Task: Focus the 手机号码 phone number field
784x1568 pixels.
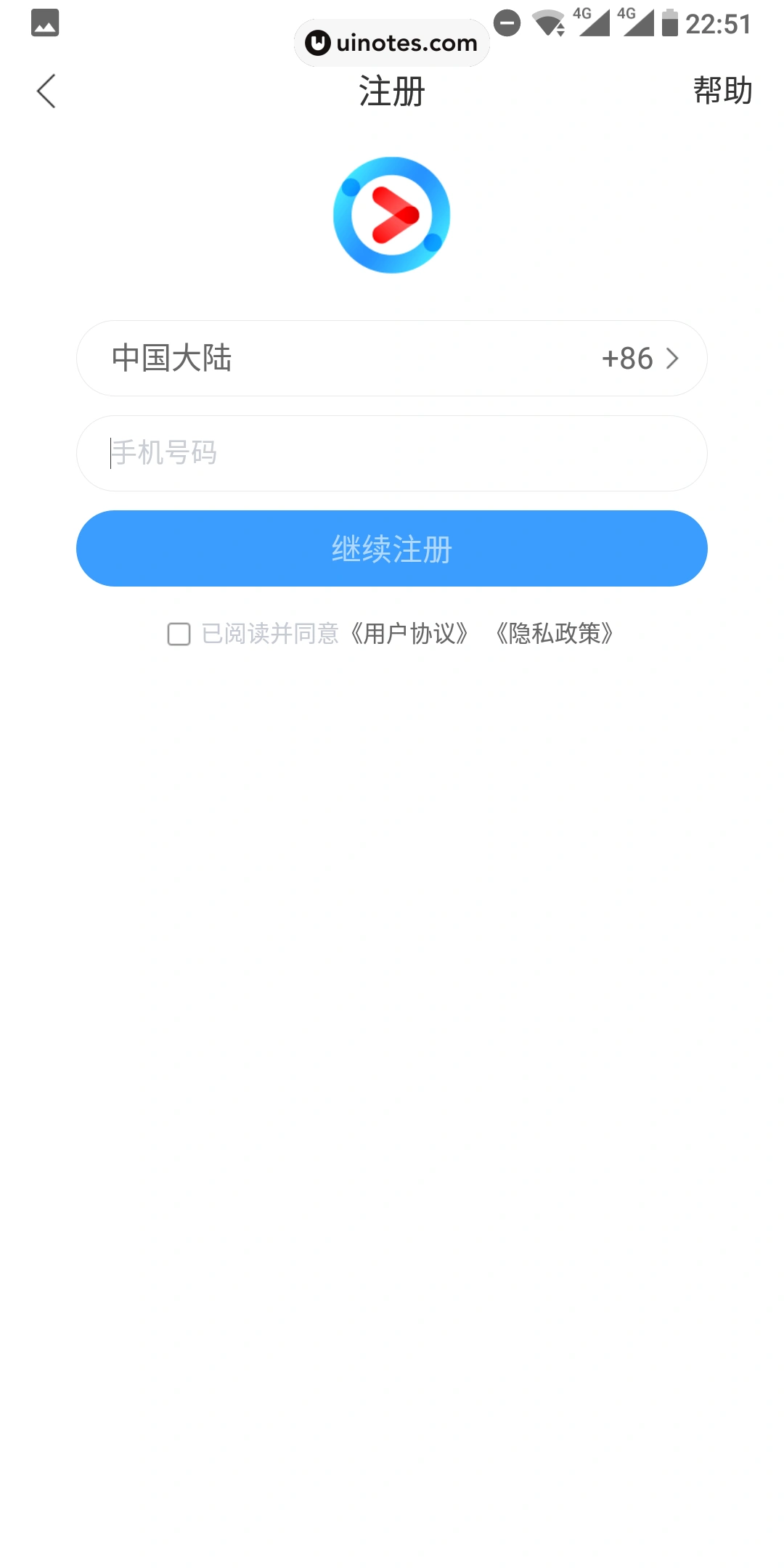Action: [x=392, y=452]
